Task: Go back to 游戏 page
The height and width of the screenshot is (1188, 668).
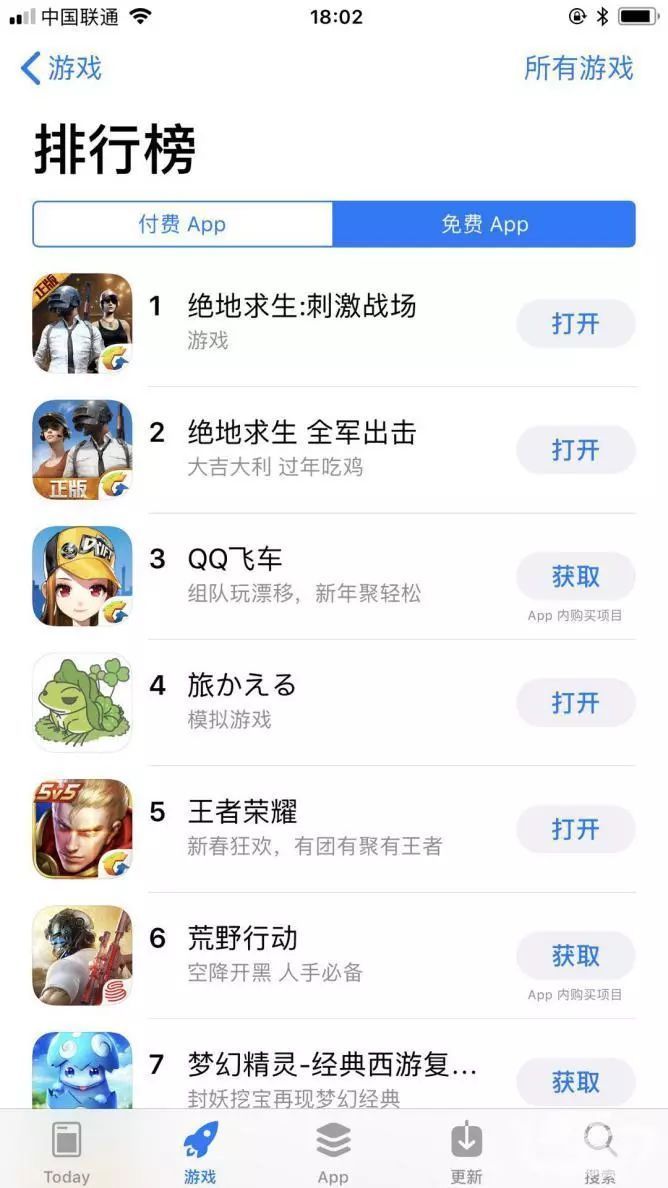Action: [x=62, y=68]
